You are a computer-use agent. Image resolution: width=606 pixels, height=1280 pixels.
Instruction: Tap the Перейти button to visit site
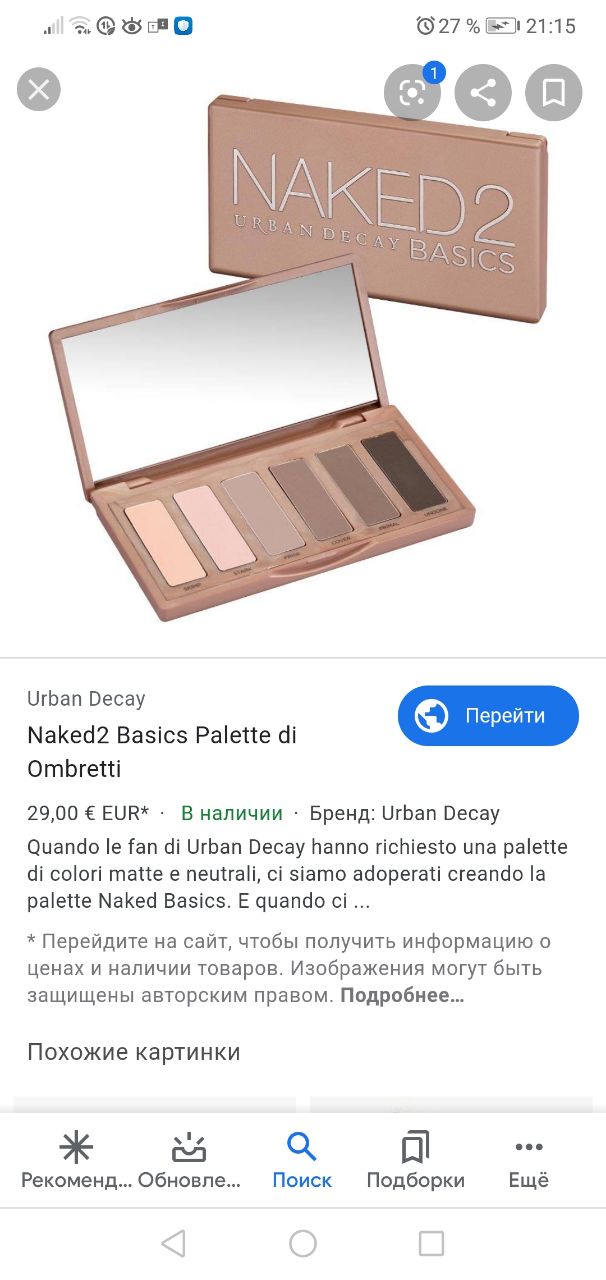pos(488,716)
